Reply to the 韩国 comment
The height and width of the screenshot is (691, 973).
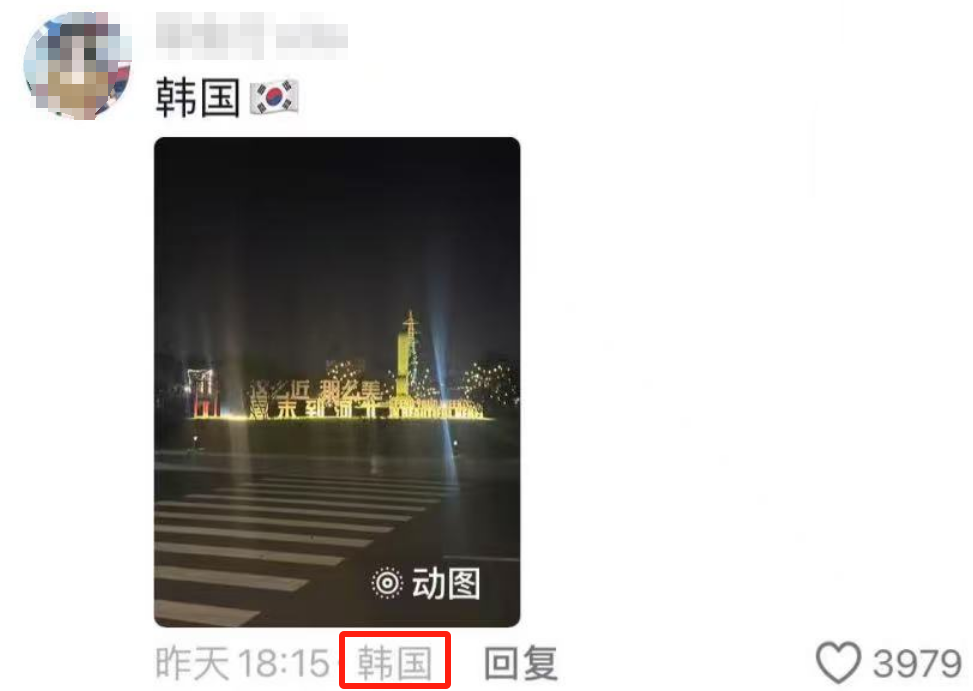click(x=520, y=663)
